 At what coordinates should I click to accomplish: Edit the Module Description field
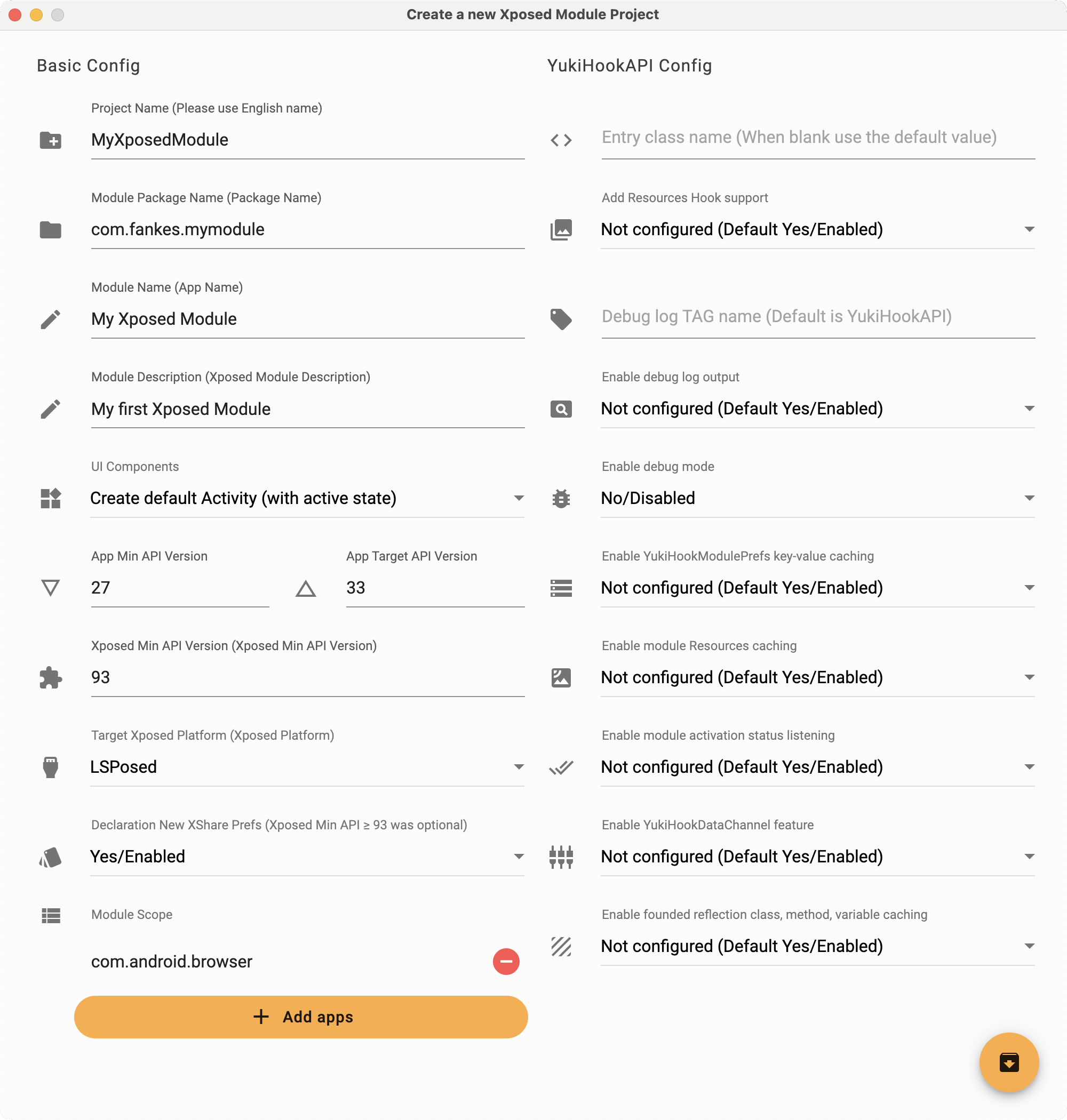coord(307,409)
